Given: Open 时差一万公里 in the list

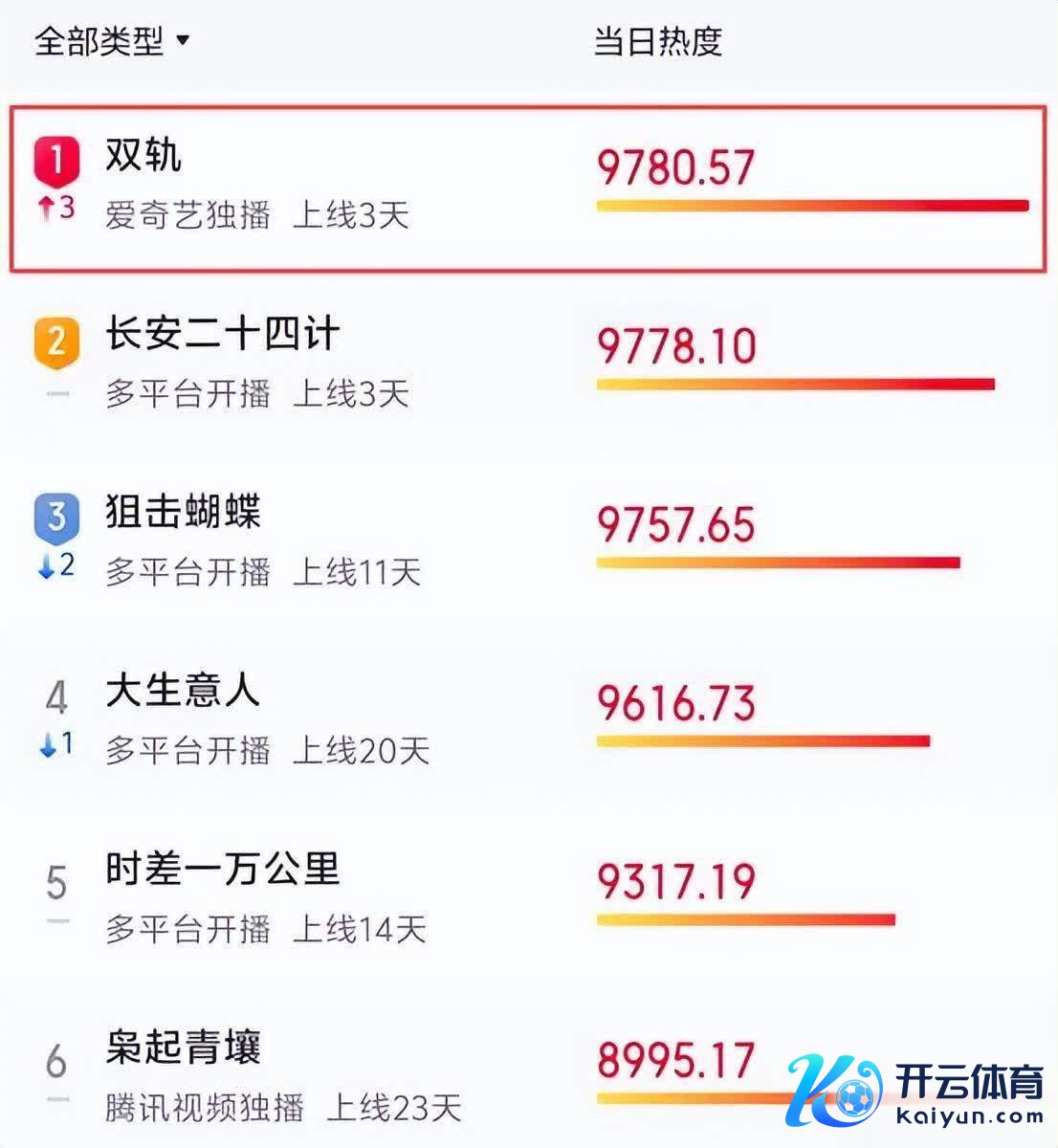Looking at the screenshot, I should tap(222, 869).
